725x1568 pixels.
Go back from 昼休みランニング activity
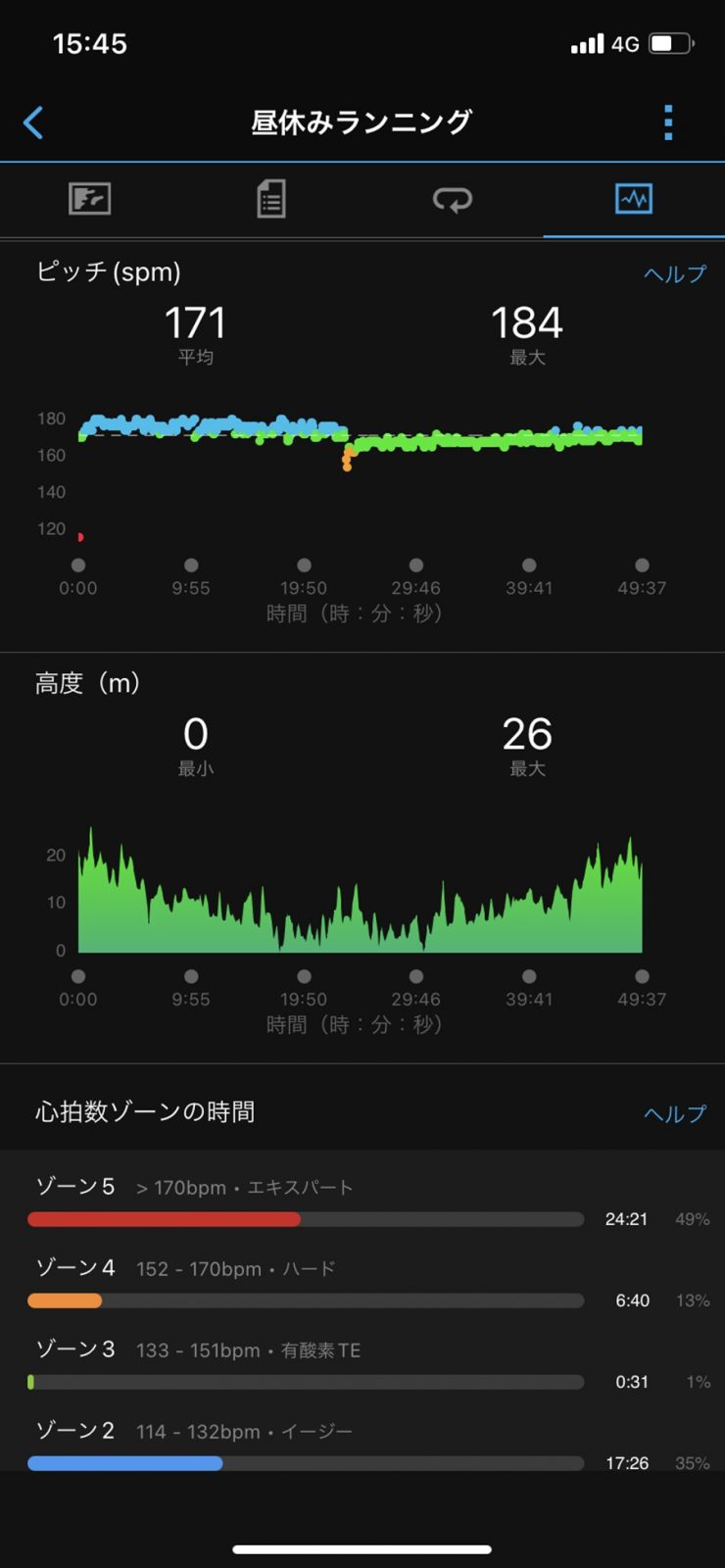tap(33, 122)
